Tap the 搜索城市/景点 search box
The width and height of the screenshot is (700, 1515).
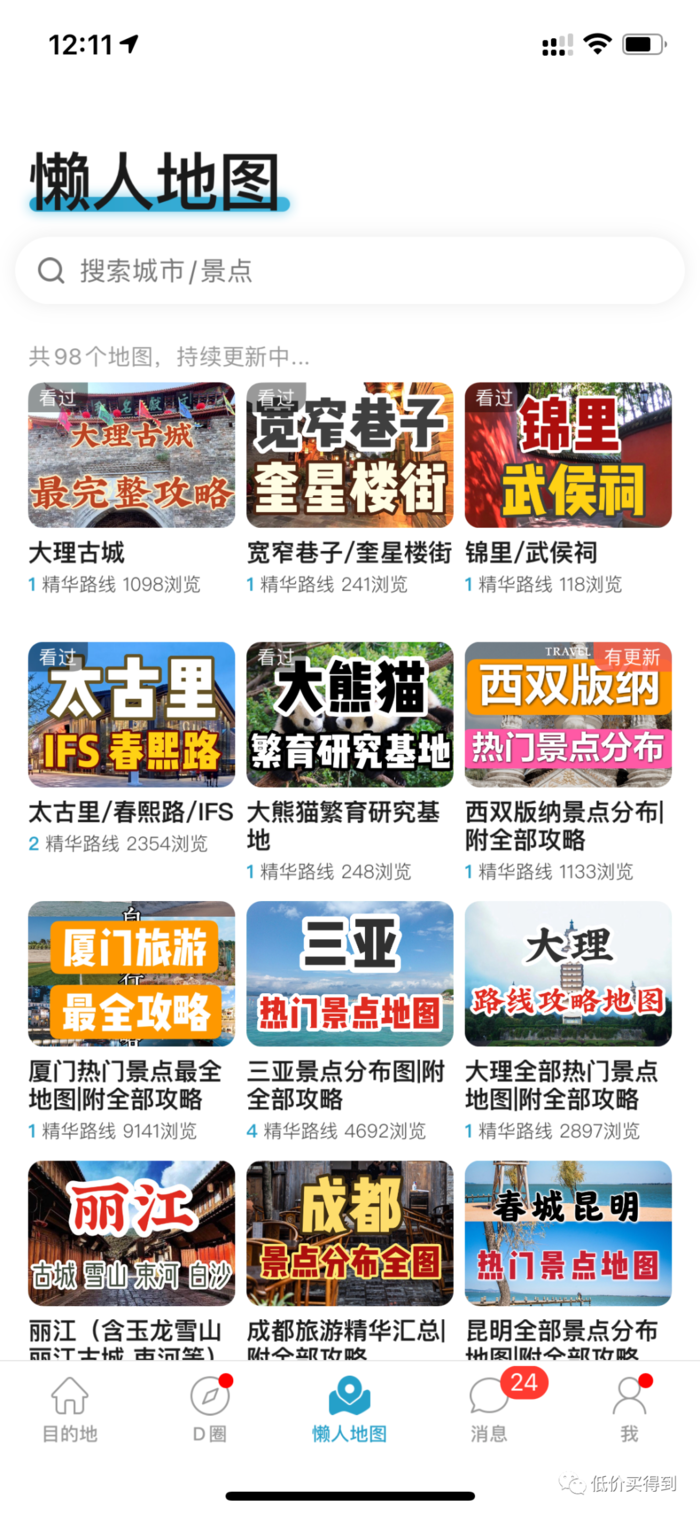[350, 271]
